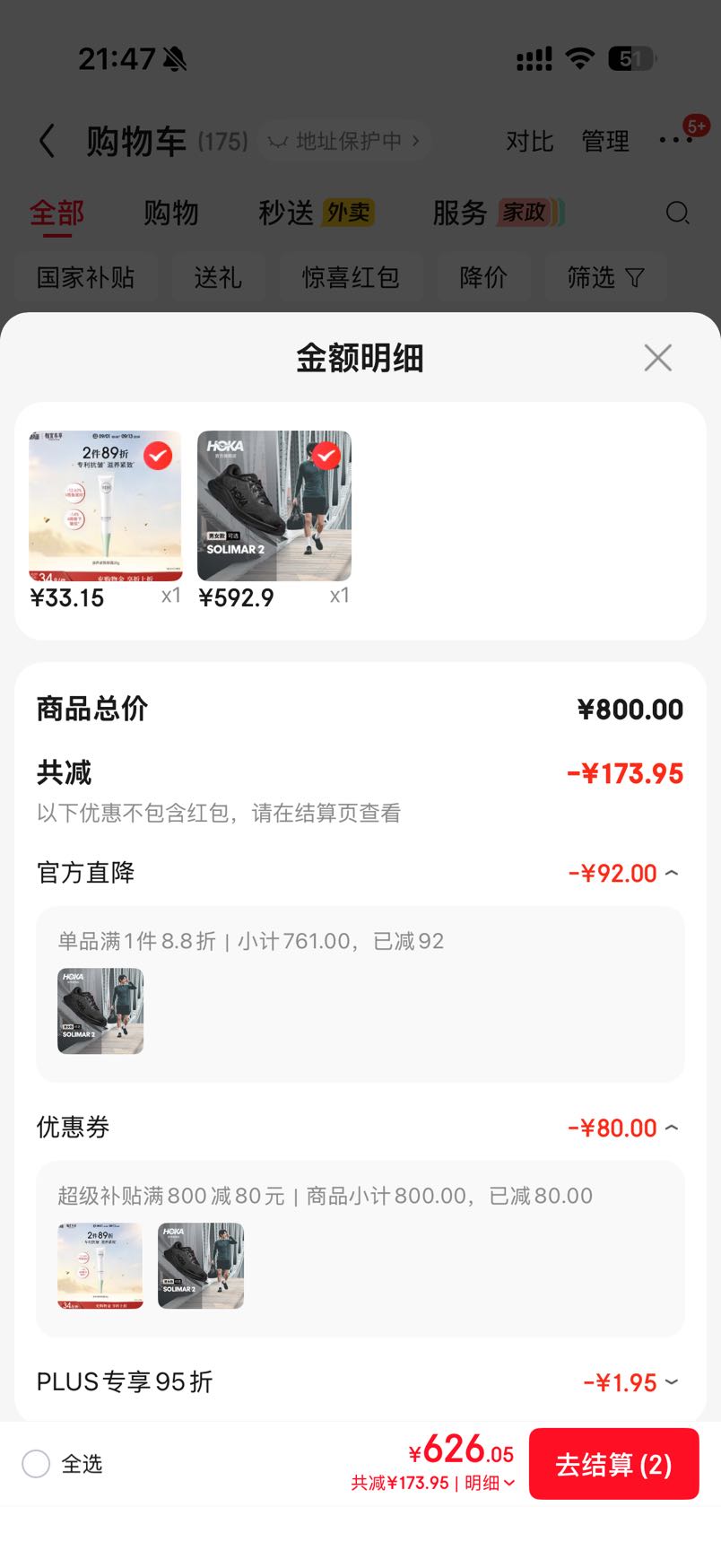The image size is (721, 1568).
Task: Open 管理 to manage cart
Action: pyautogui.click(x=605, y=141)
